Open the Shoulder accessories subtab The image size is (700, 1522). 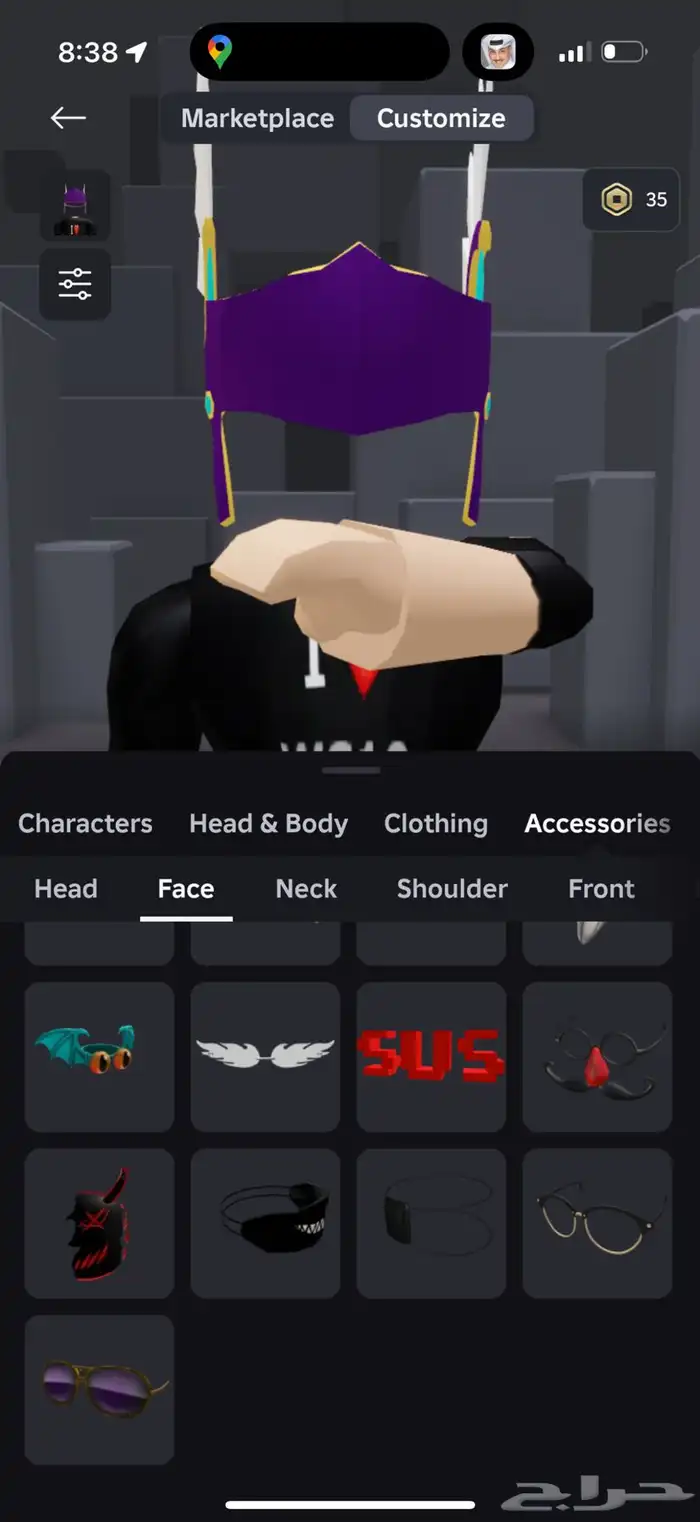click(x=452, y=889)
